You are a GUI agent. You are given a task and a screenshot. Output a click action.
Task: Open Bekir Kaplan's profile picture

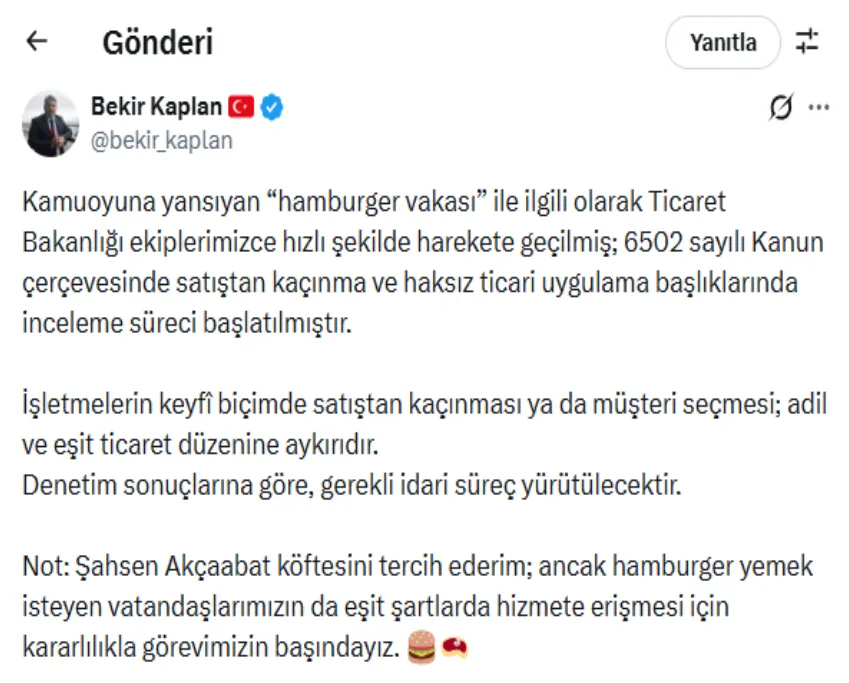pyautogui.click(x=50, y=123)
